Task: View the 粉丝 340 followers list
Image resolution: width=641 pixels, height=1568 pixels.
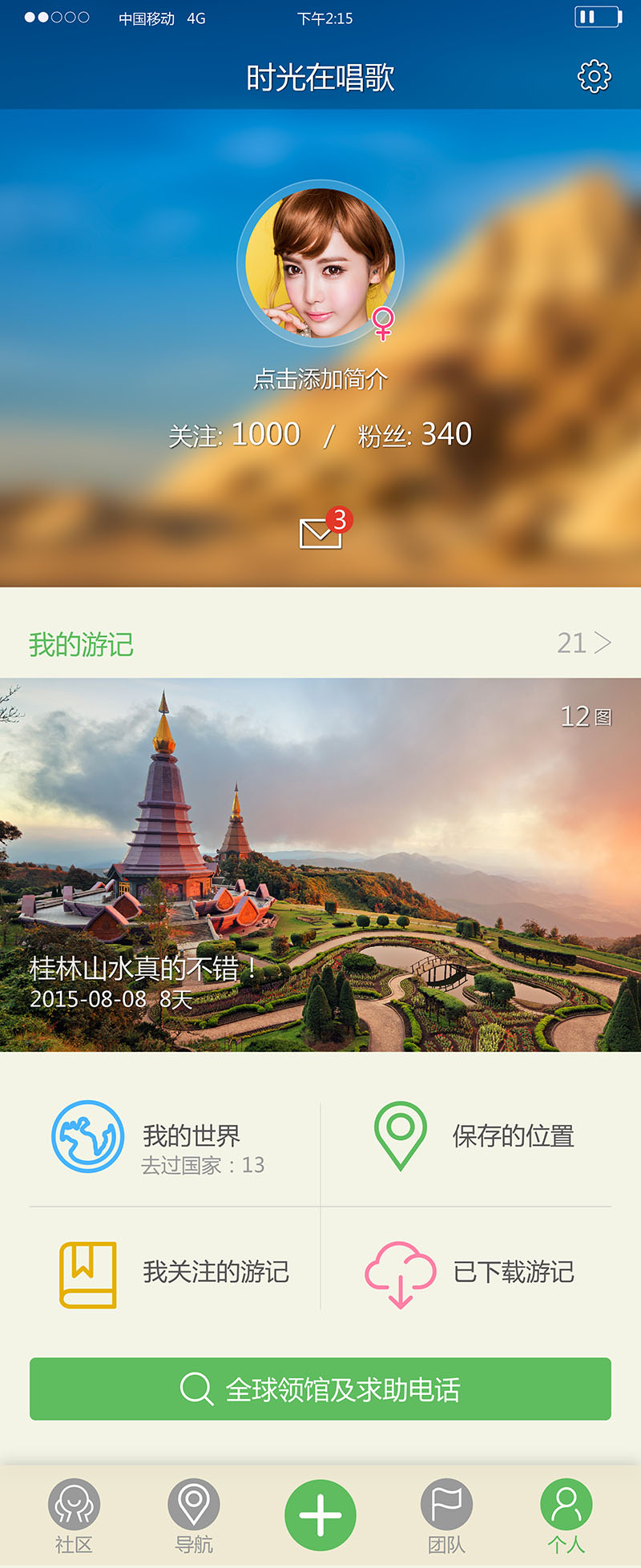Action: [414, 435]
